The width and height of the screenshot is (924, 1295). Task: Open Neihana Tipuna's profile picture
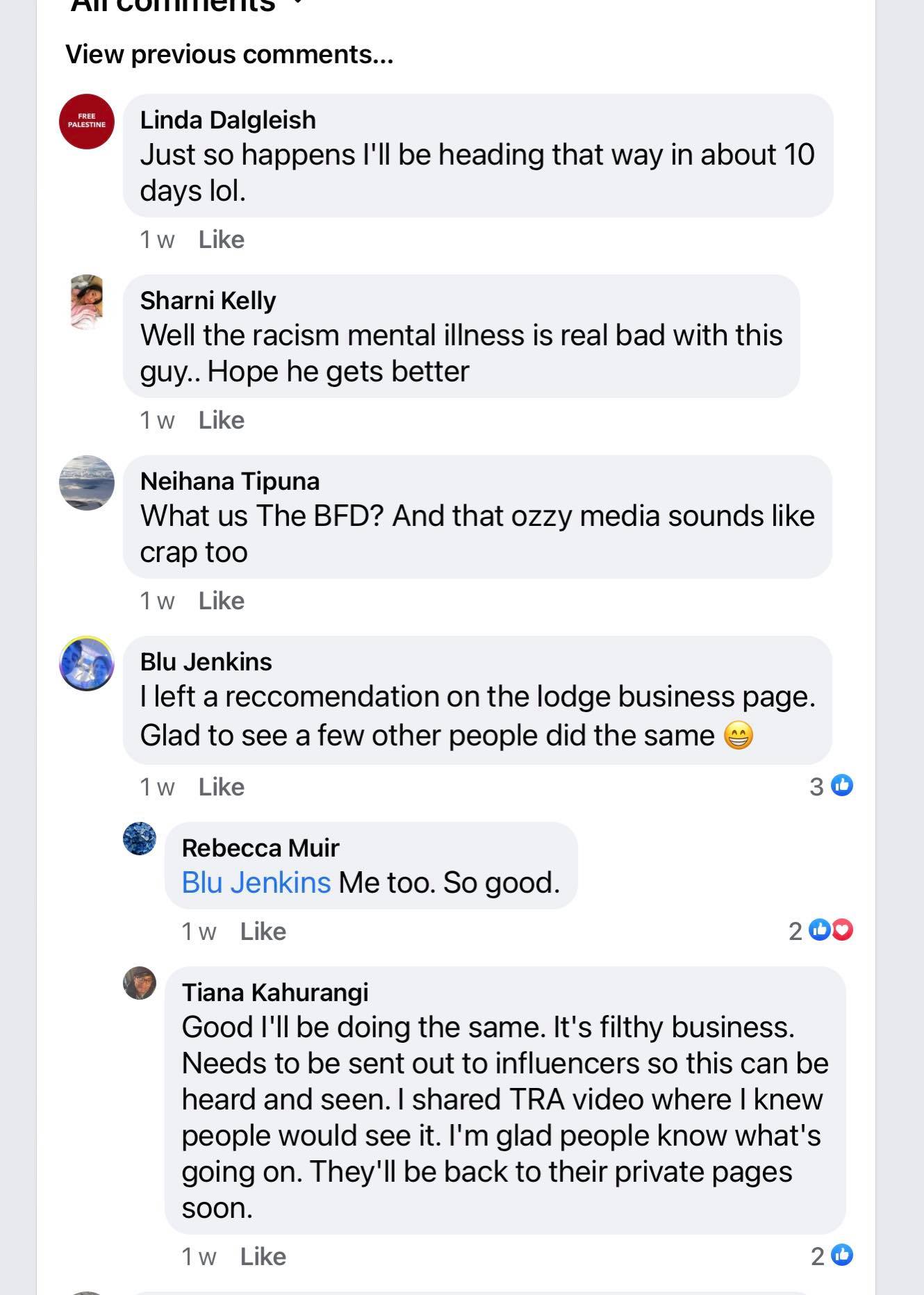[x=87, y=483]
